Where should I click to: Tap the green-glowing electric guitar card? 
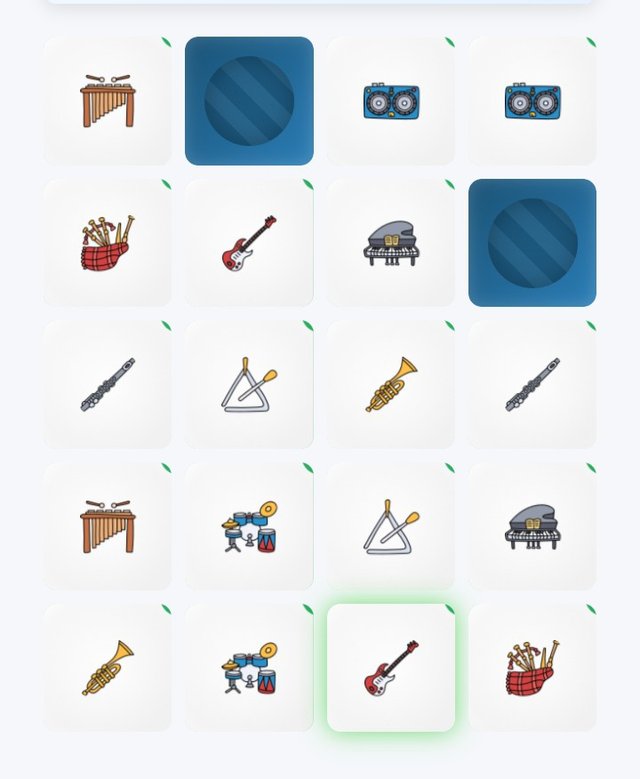[x=391, y=667]
